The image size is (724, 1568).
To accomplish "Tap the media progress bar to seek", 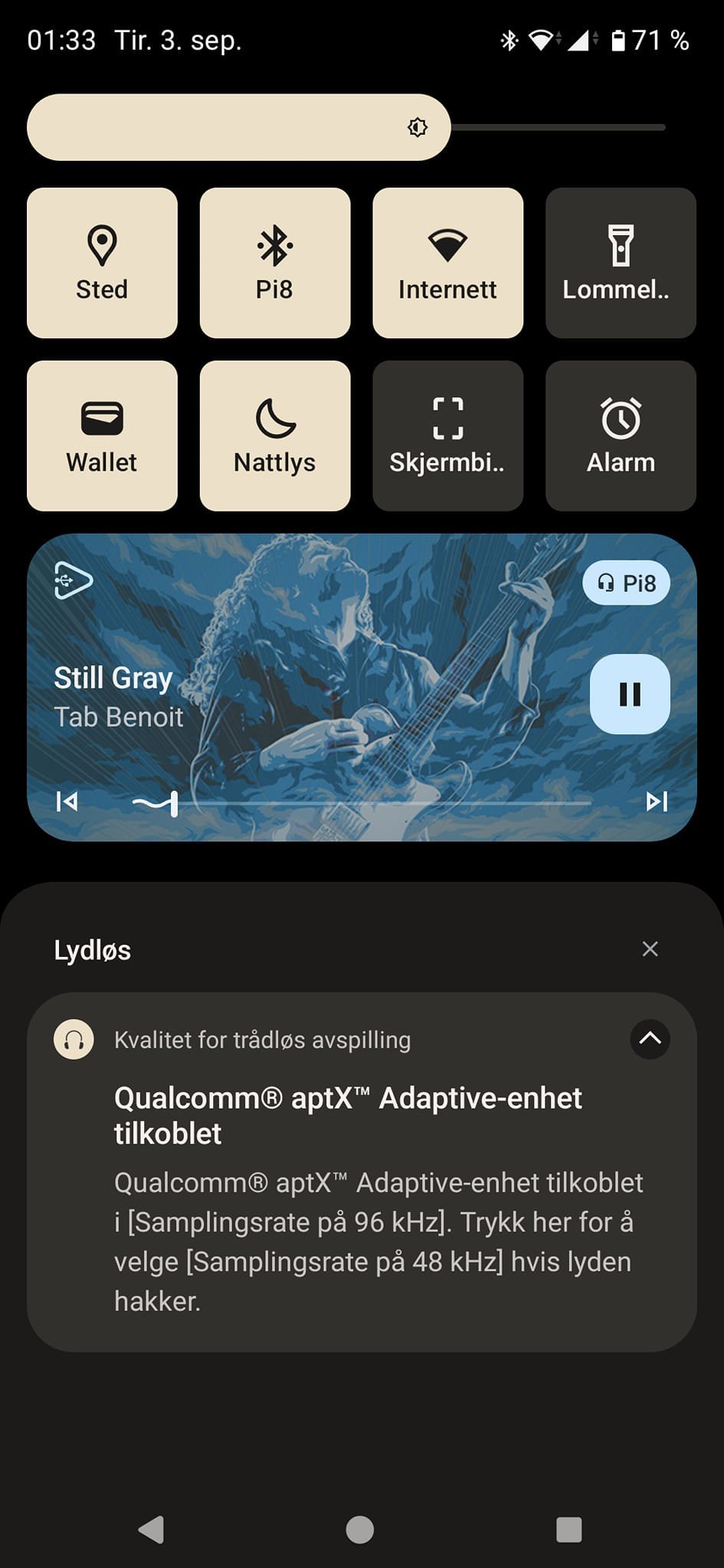I will (362, 802).
